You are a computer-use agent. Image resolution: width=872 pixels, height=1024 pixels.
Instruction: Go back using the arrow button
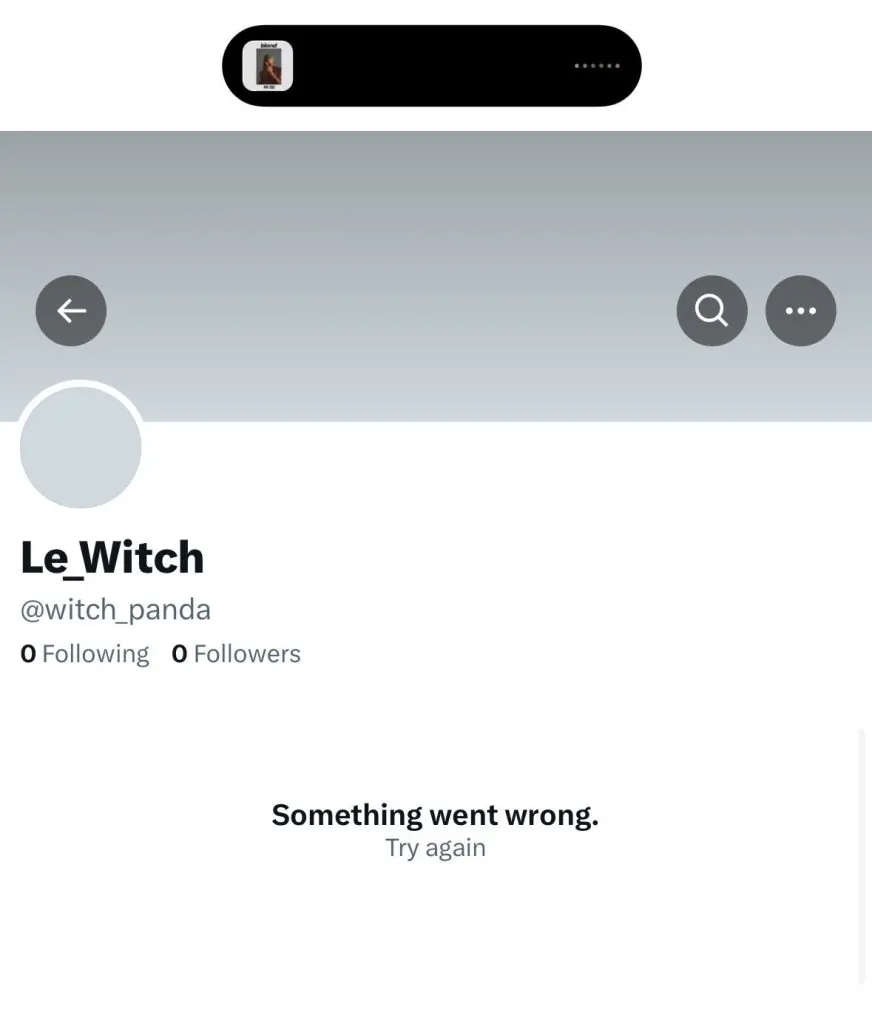coord(71,311)
